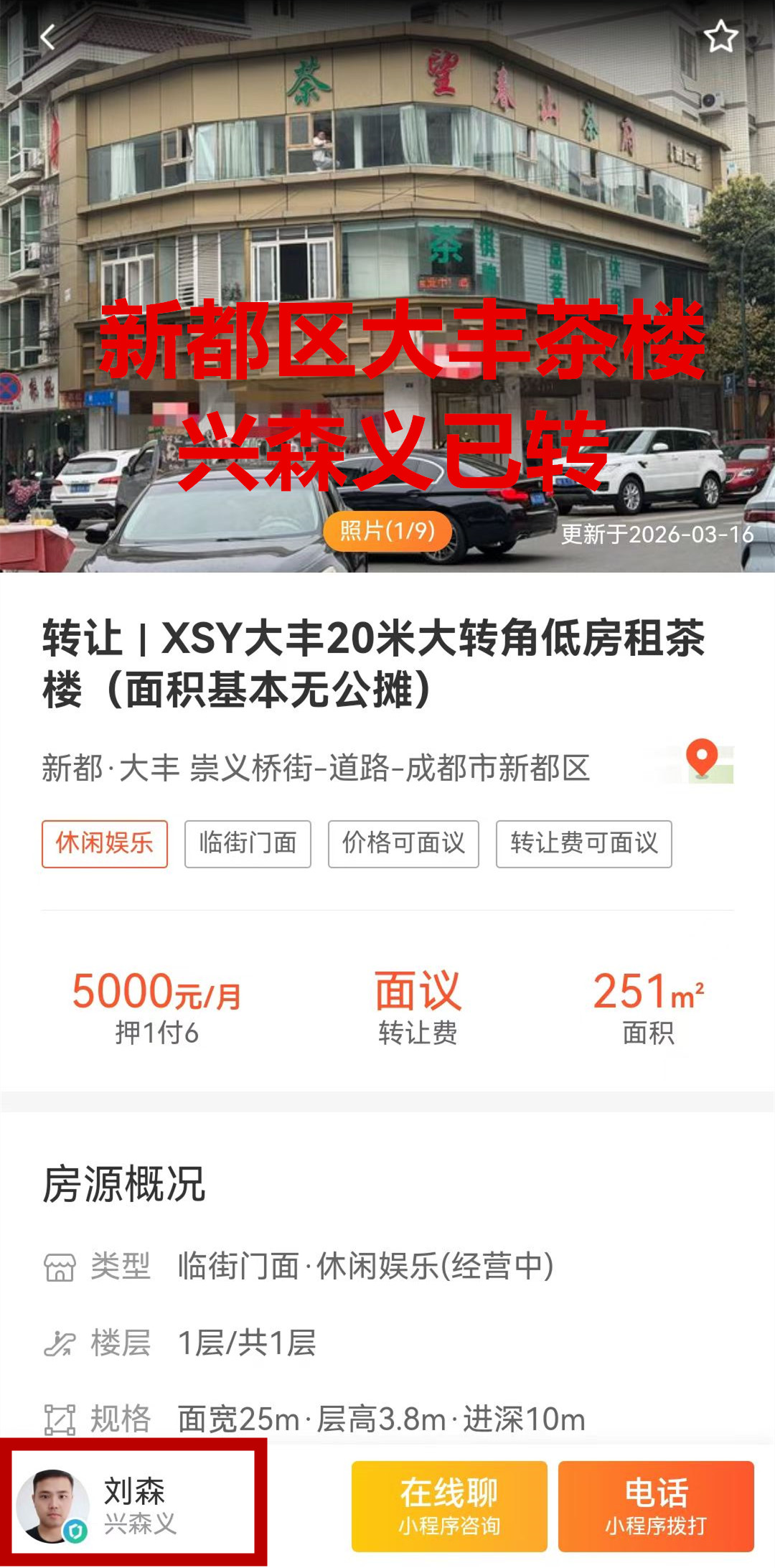The image size is (775, 1568).
Task: Start online chat via 在线聊 button
Action: click(449, 1506)
